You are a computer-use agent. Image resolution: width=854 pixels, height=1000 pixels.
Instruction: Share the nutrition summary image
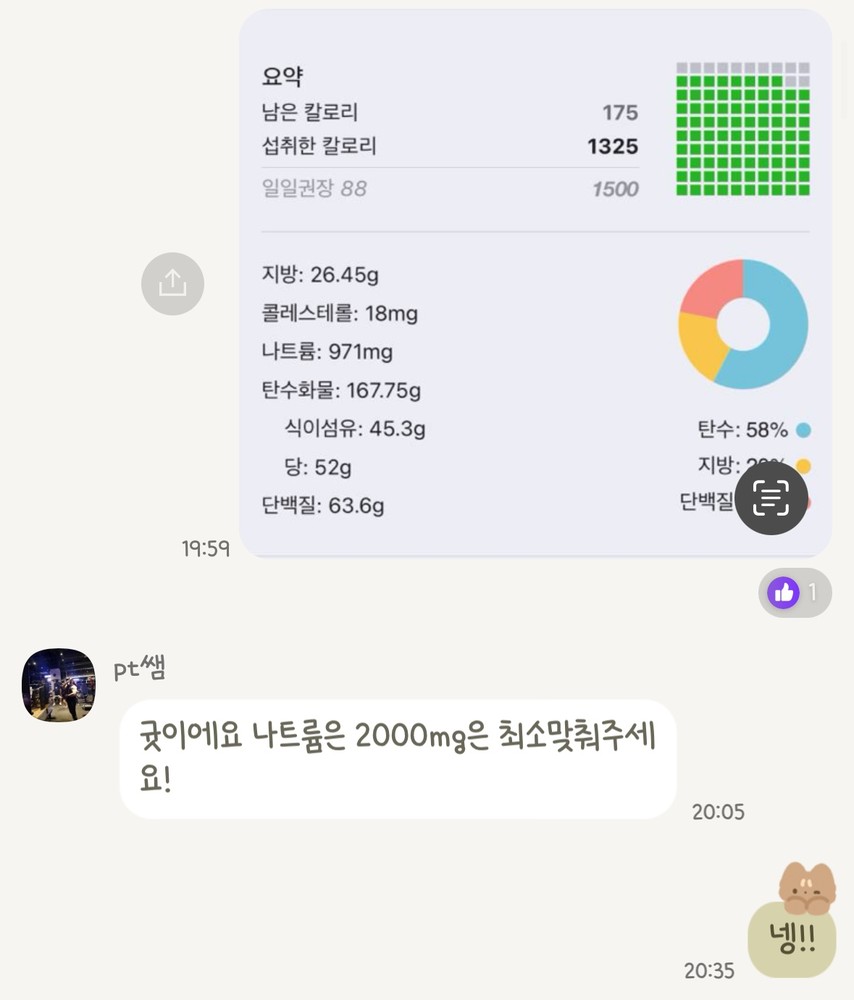172,284
